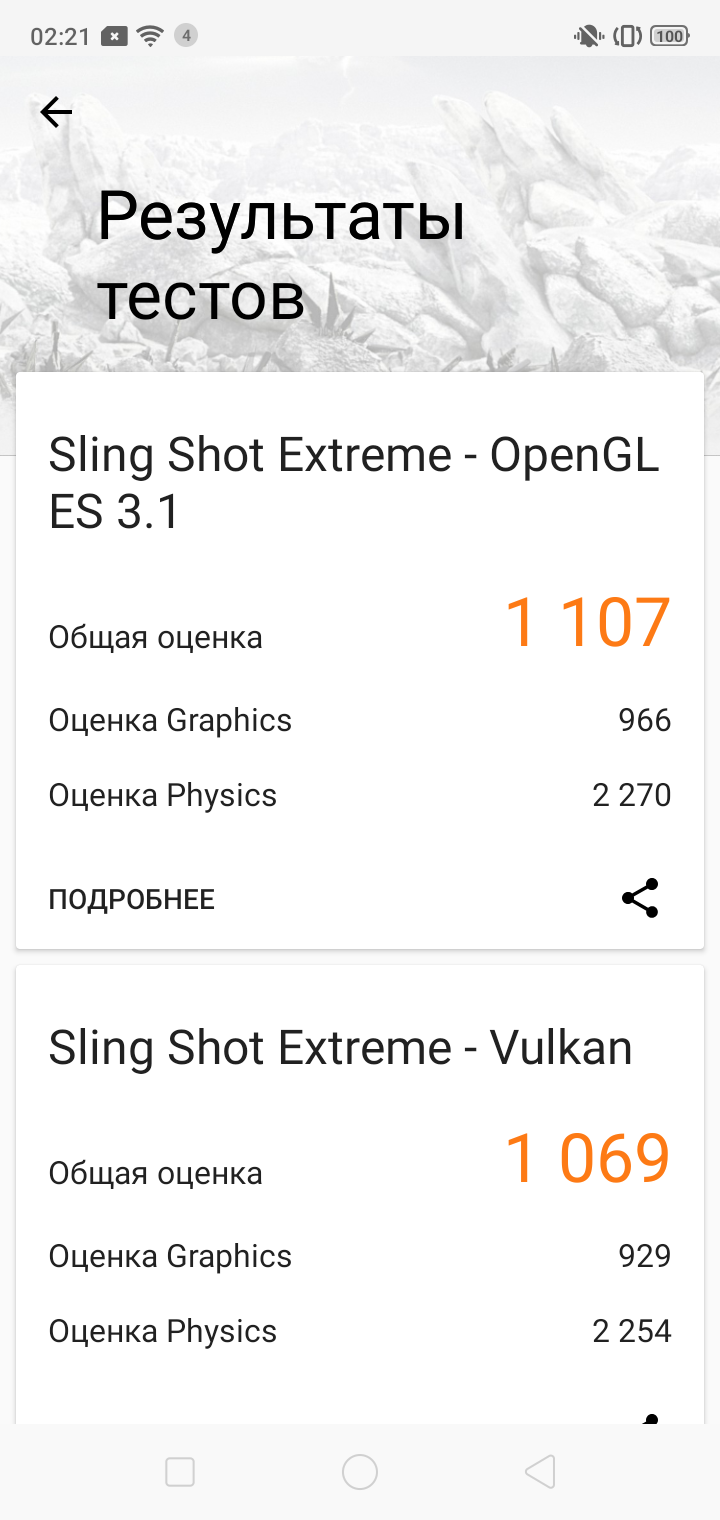Open recent apps with the square button
Screen dimensions: 720x1520
coord(180,1472)
